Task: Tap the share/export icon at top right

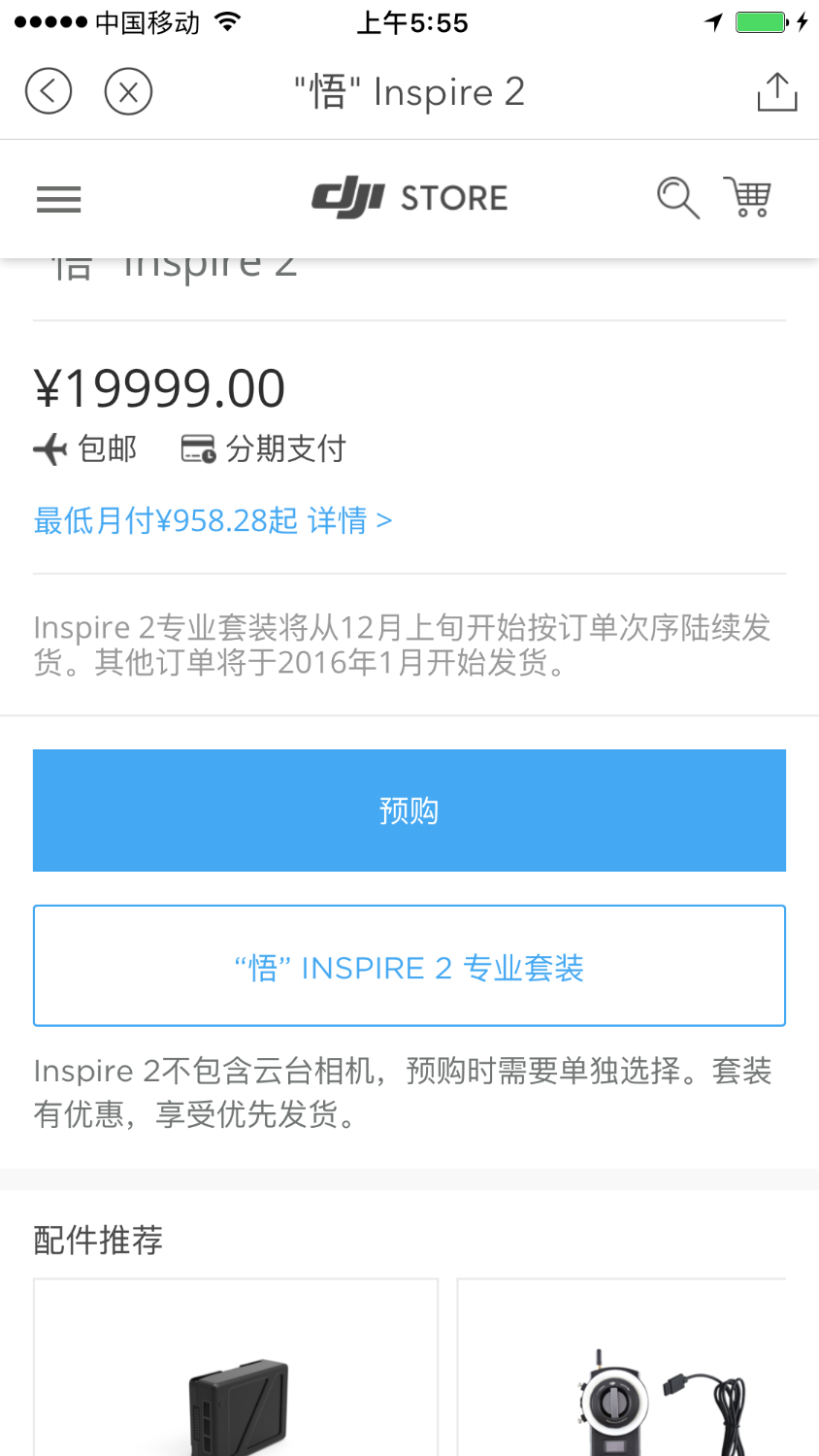Action: click(776, 89)
